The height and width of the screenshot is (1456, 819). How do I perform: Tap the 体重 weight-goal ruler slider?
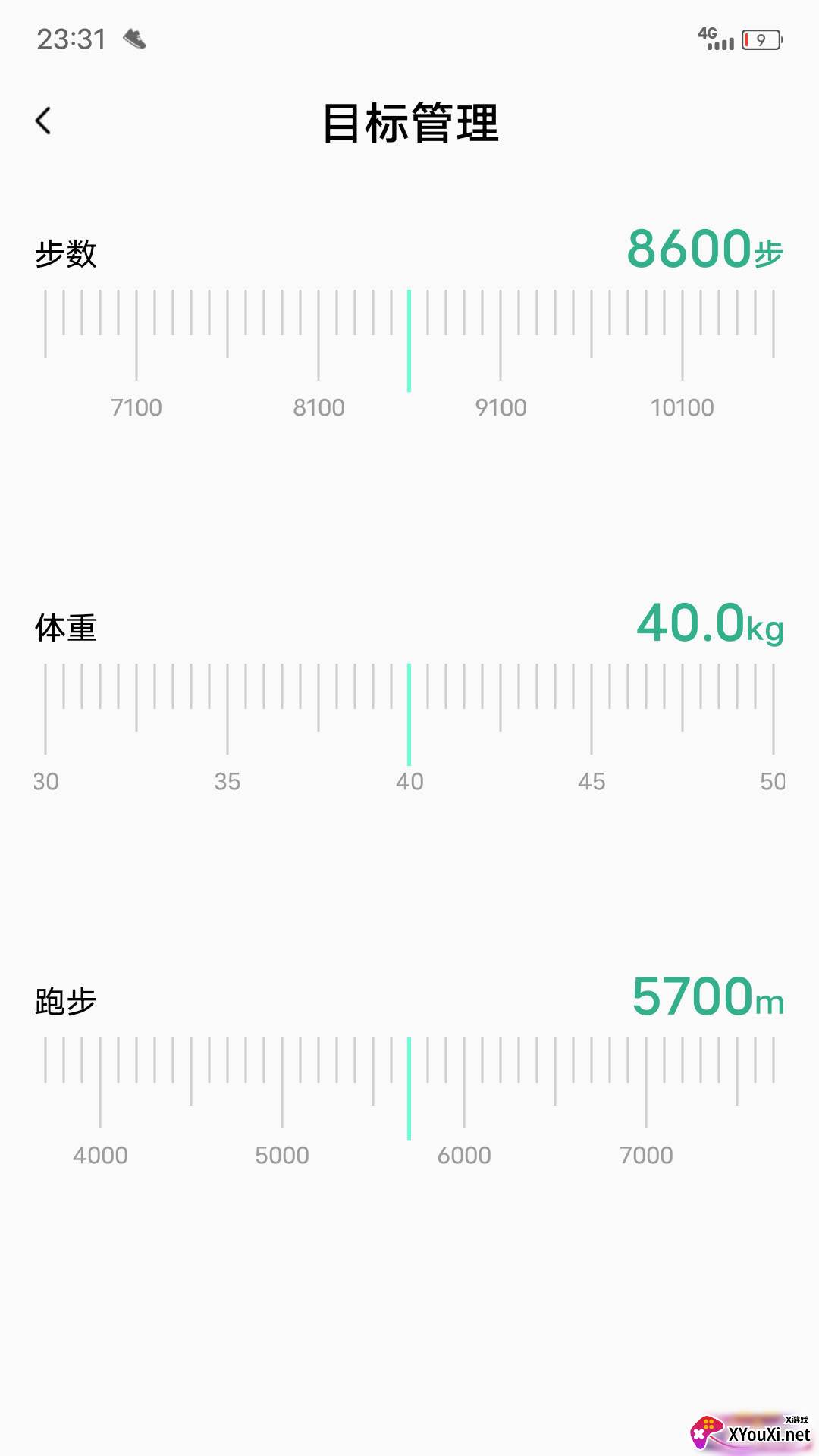[x=409, y=728]
